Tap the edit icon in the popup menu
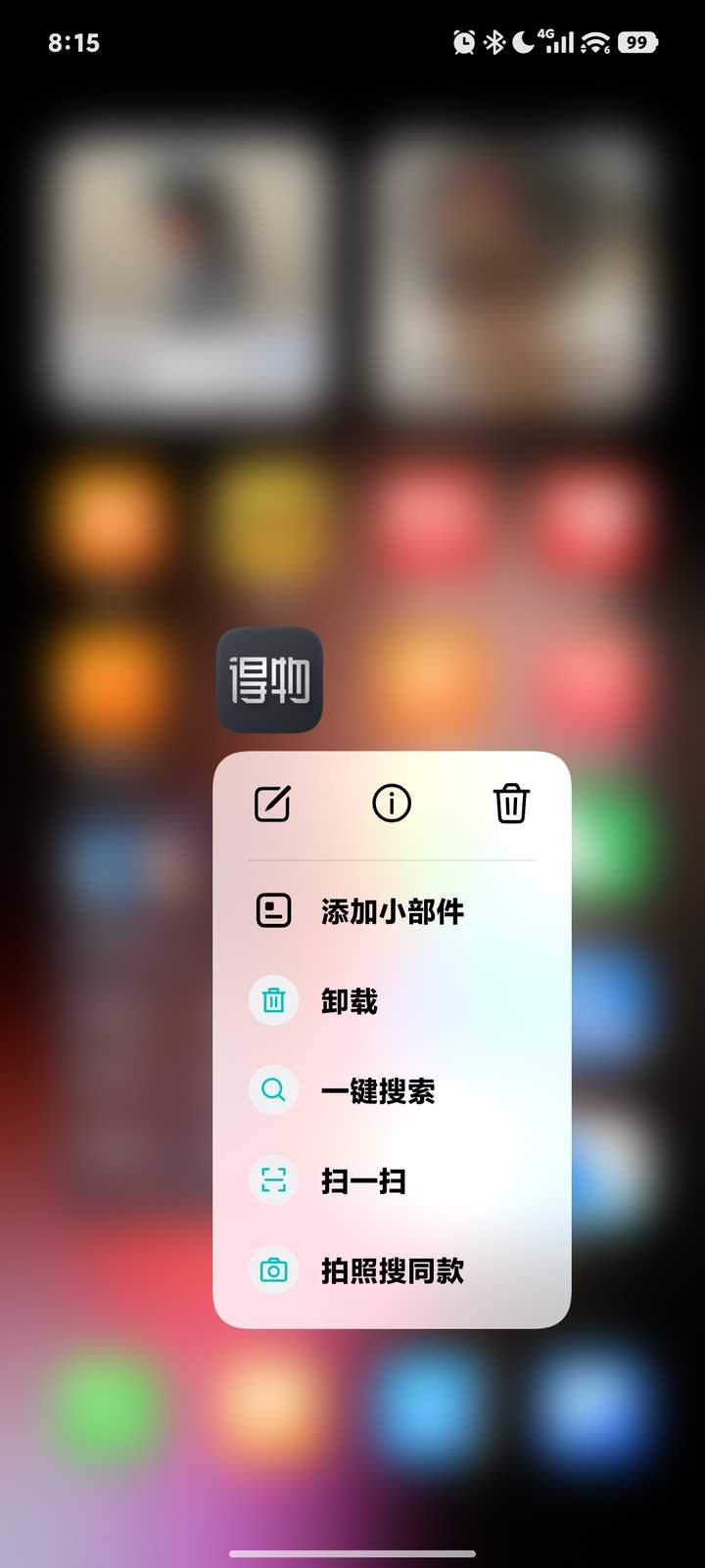Image resolution: width=705 pixels, height=1568 pixels. point(272,804)
